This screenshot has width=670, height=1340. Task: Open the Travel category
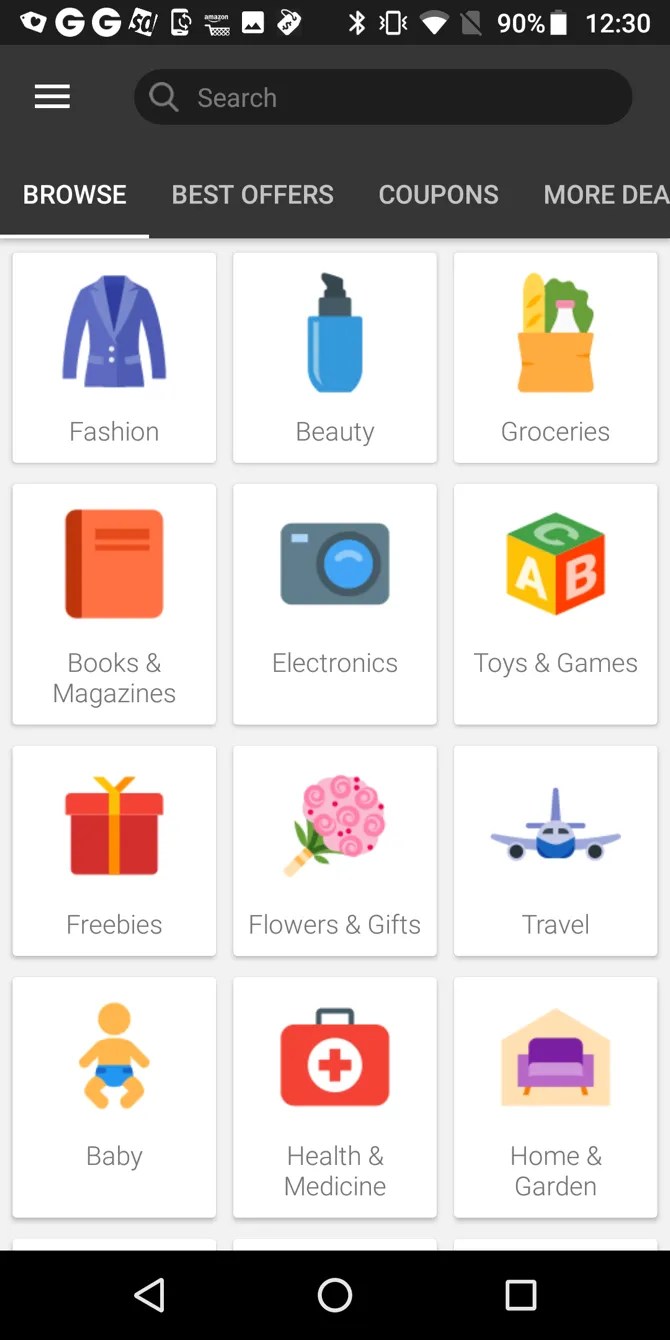pos(555,850)
